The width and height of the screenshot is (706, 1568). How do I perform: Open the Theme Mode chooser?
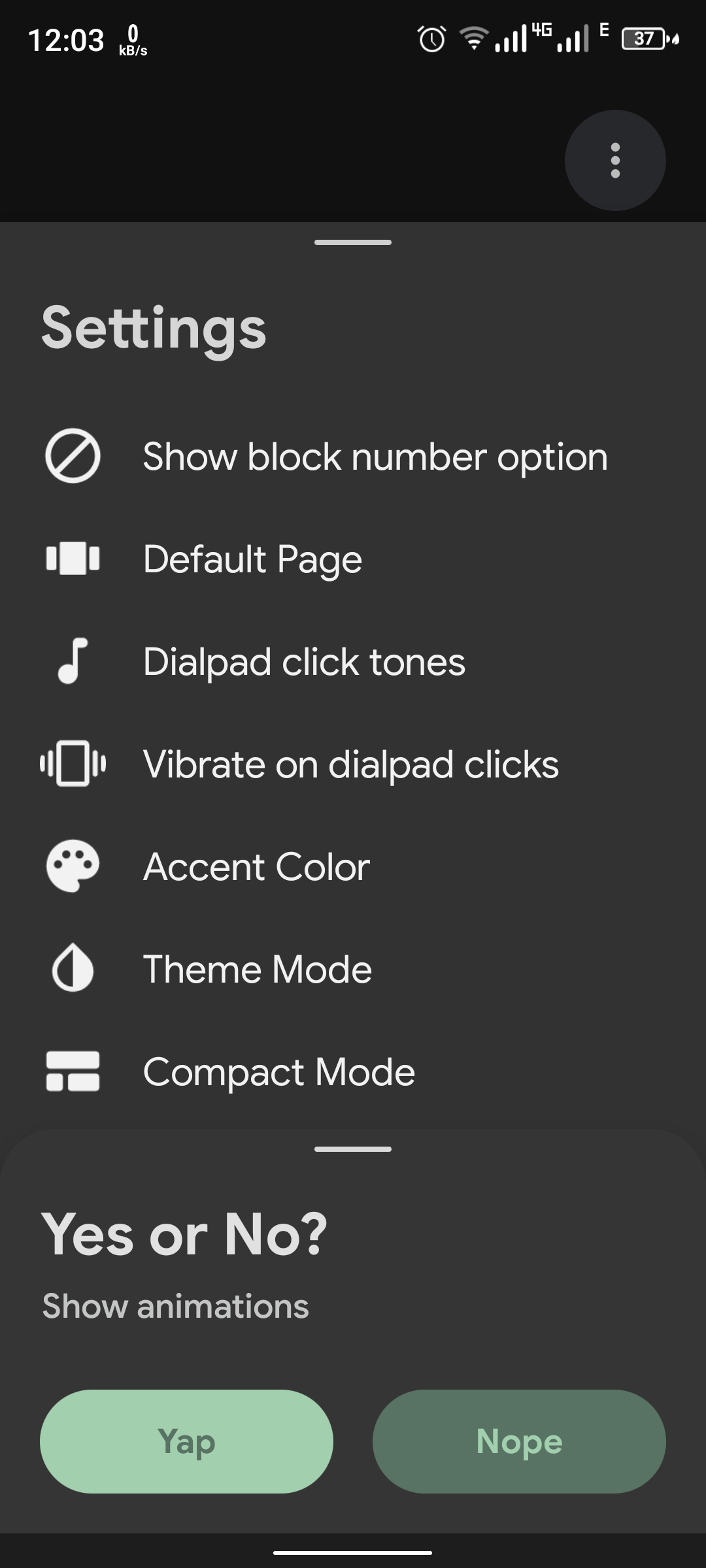pos(258,969)
